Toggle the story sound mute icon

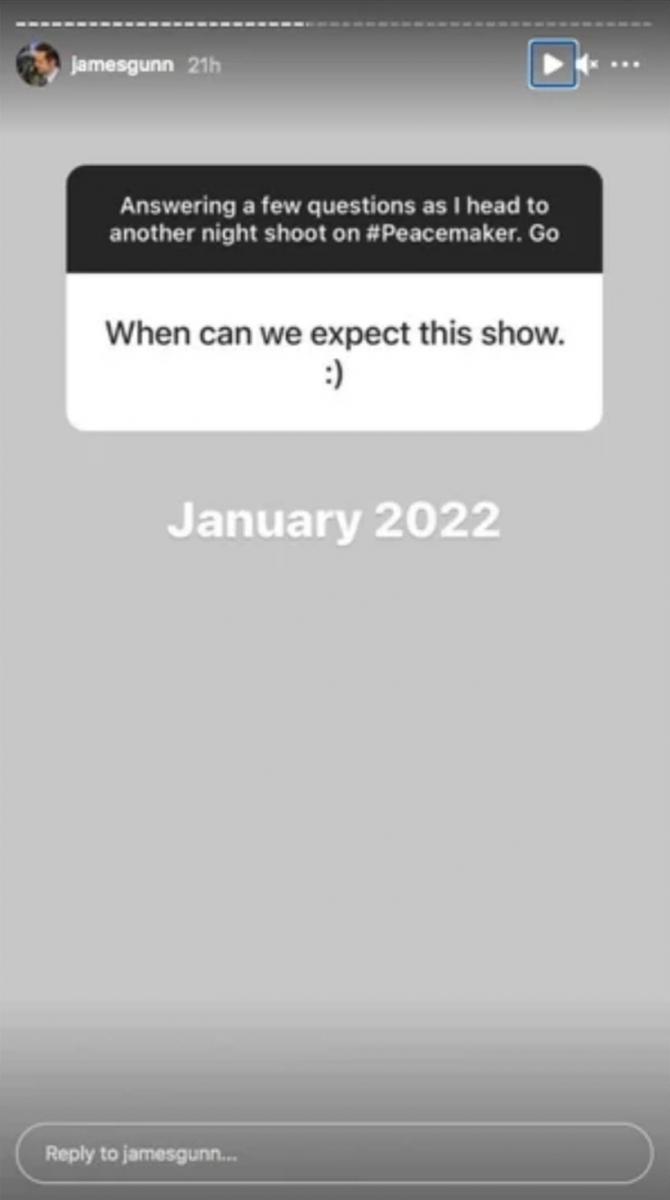588,65
